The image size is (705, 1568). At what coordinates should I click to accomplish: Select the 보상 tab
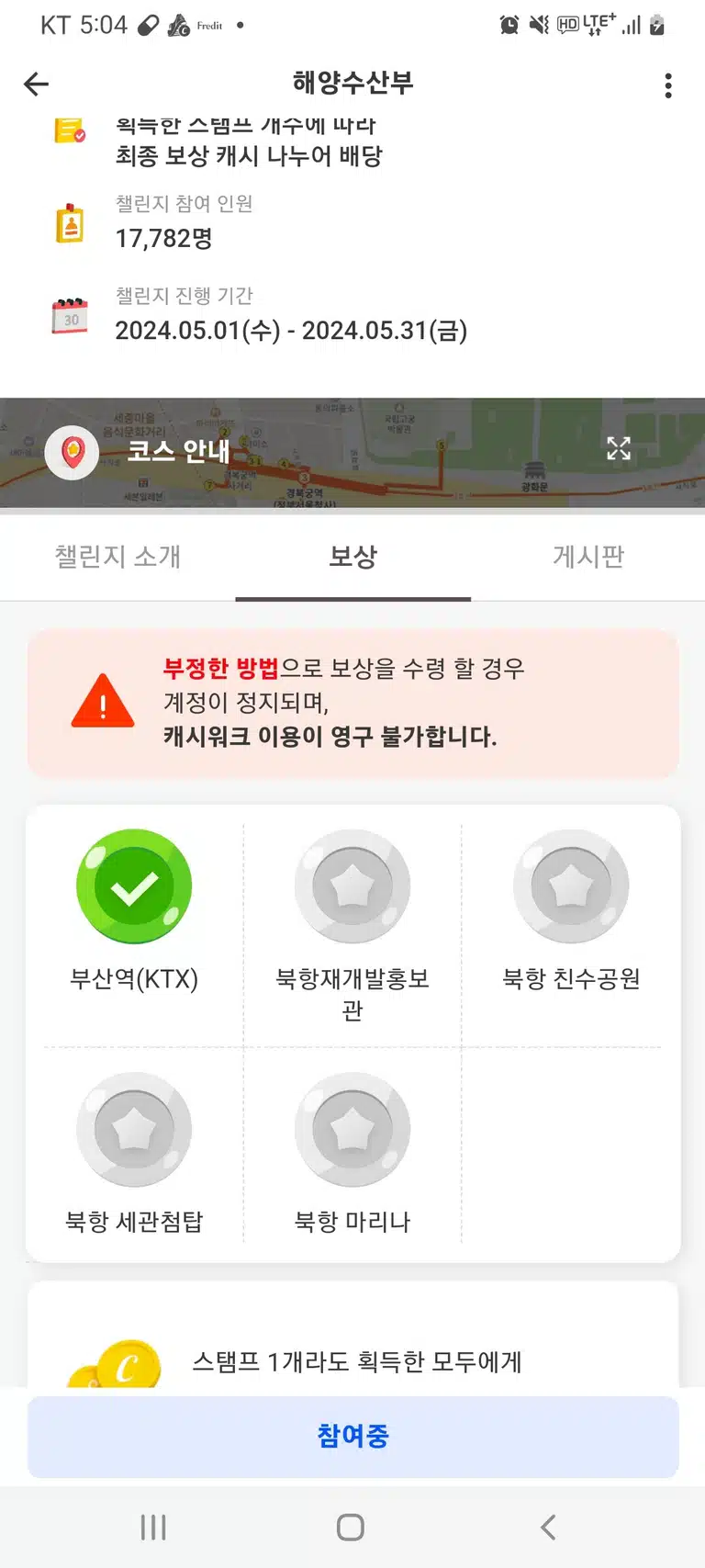[x=352, y=557]
